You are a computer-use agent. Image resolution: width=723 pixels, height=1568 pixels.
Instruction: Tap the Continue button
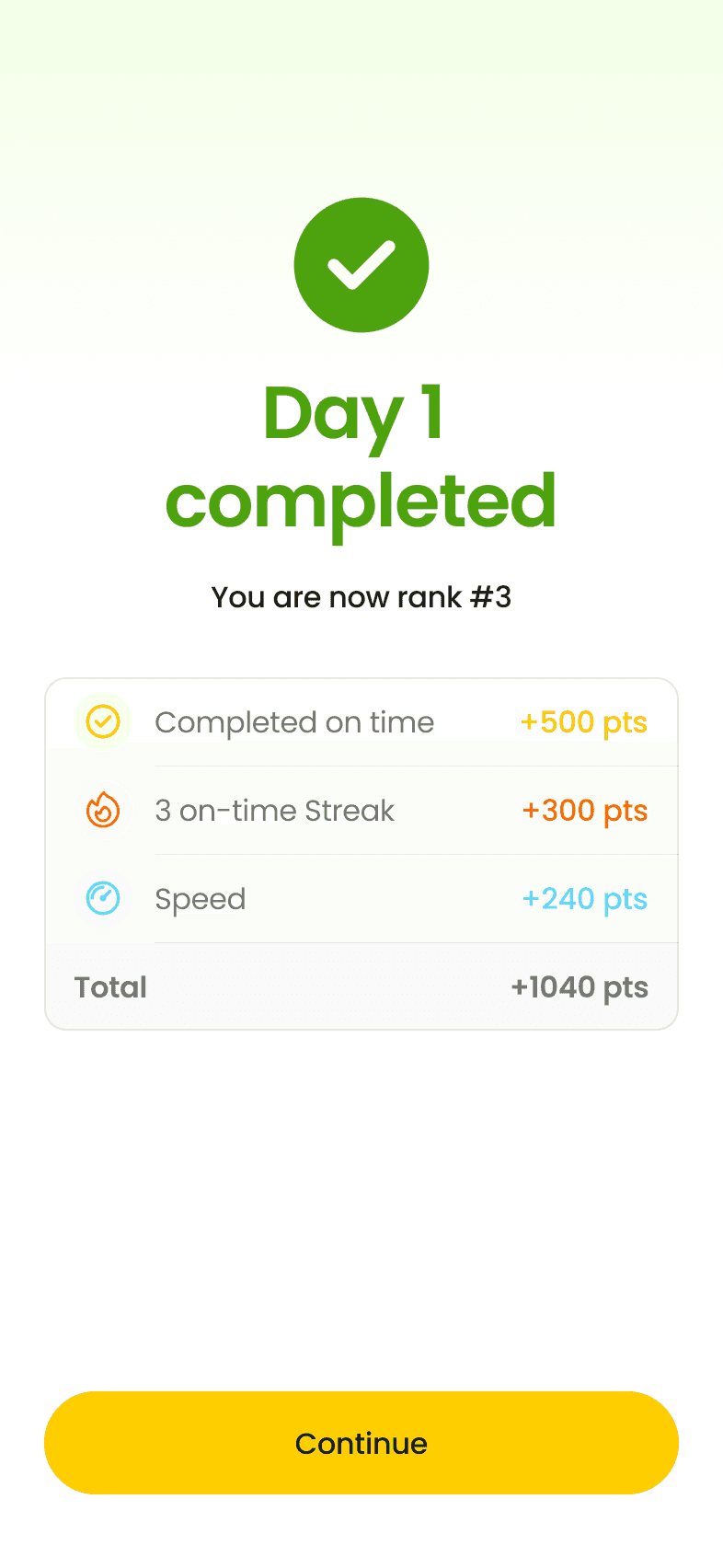pyautogui.click(x=361, y=1442)
